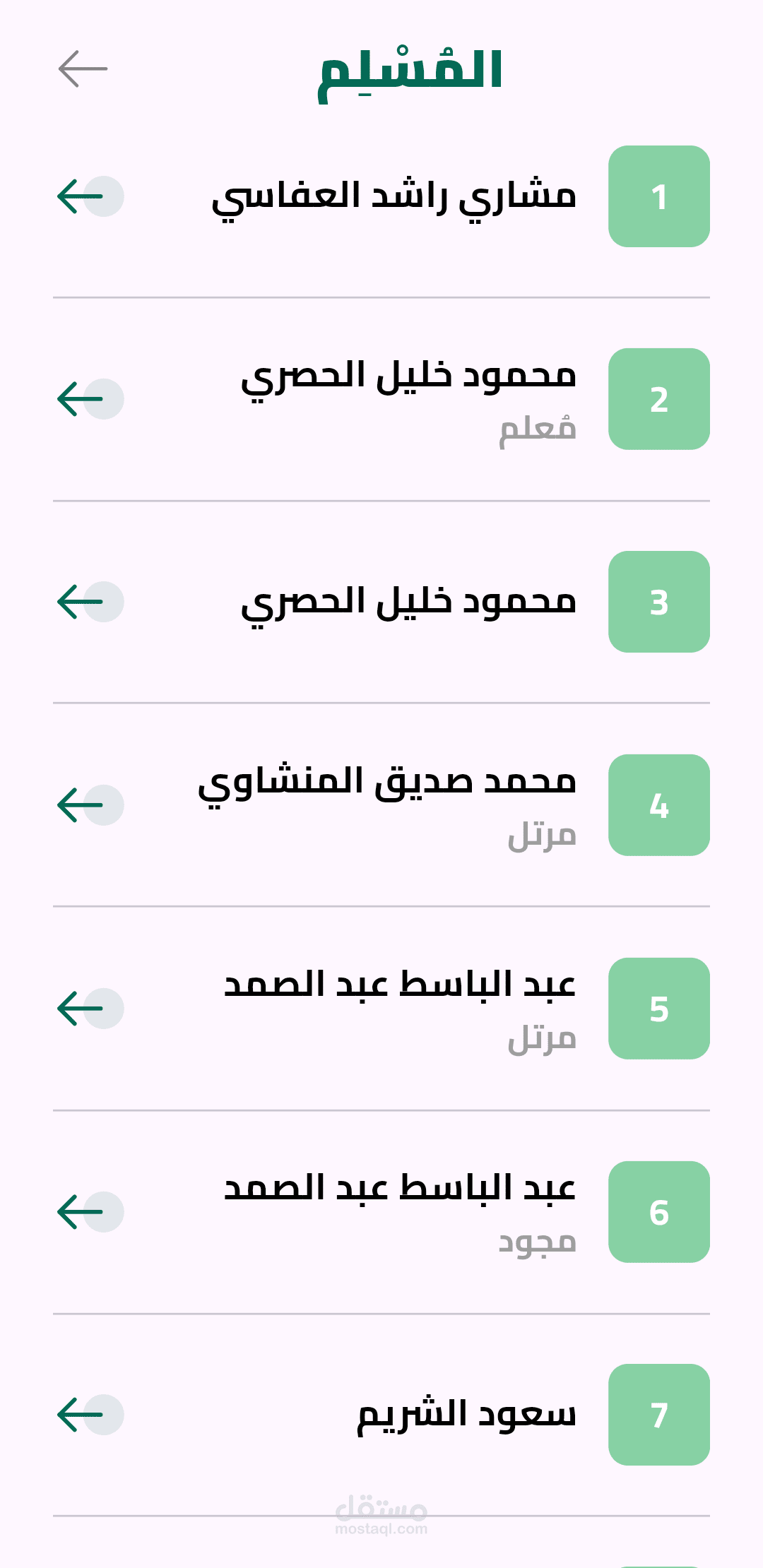Choose محمد صديق المنشاوي مرتل
763x1568 pixels.
(x=386, y=805)
